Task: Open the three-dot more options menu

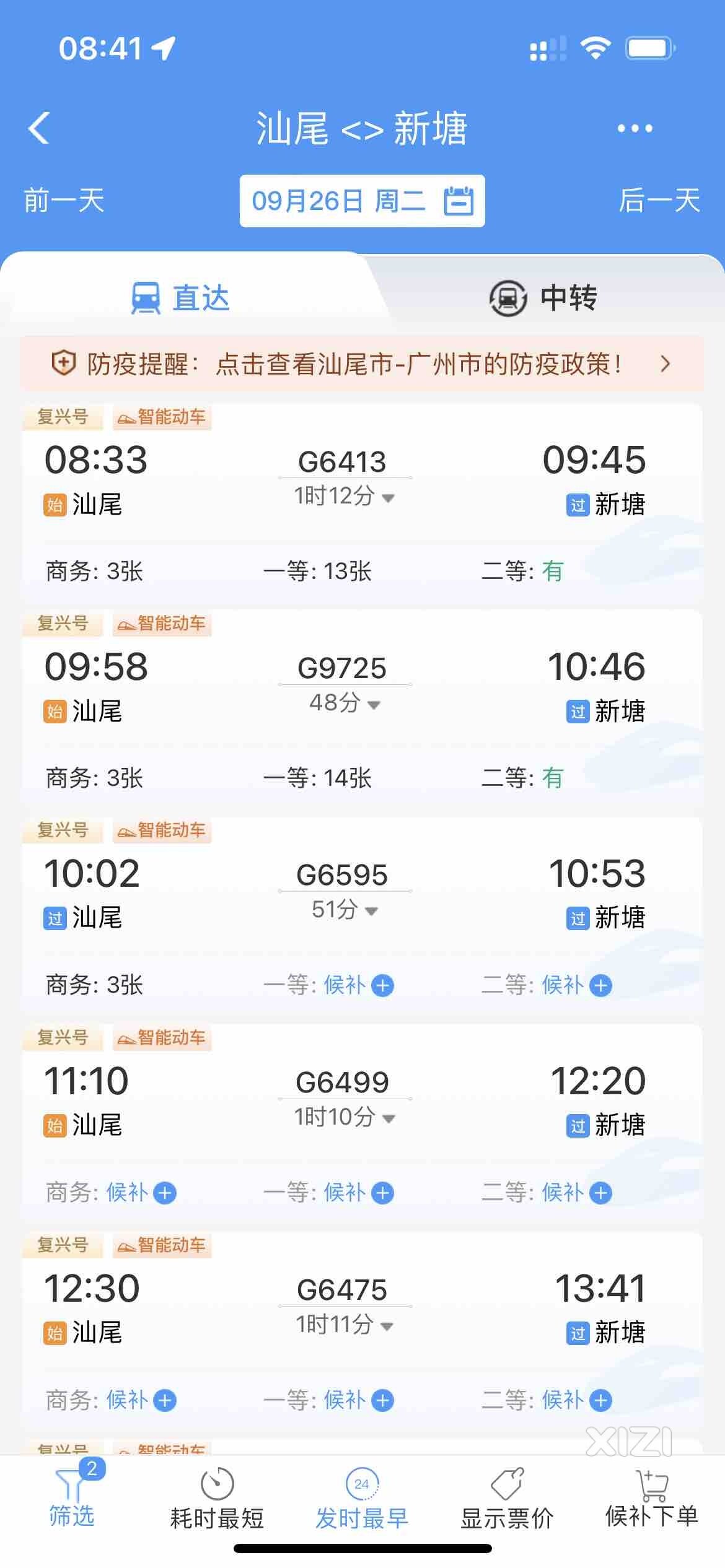Action: [635, 128]
